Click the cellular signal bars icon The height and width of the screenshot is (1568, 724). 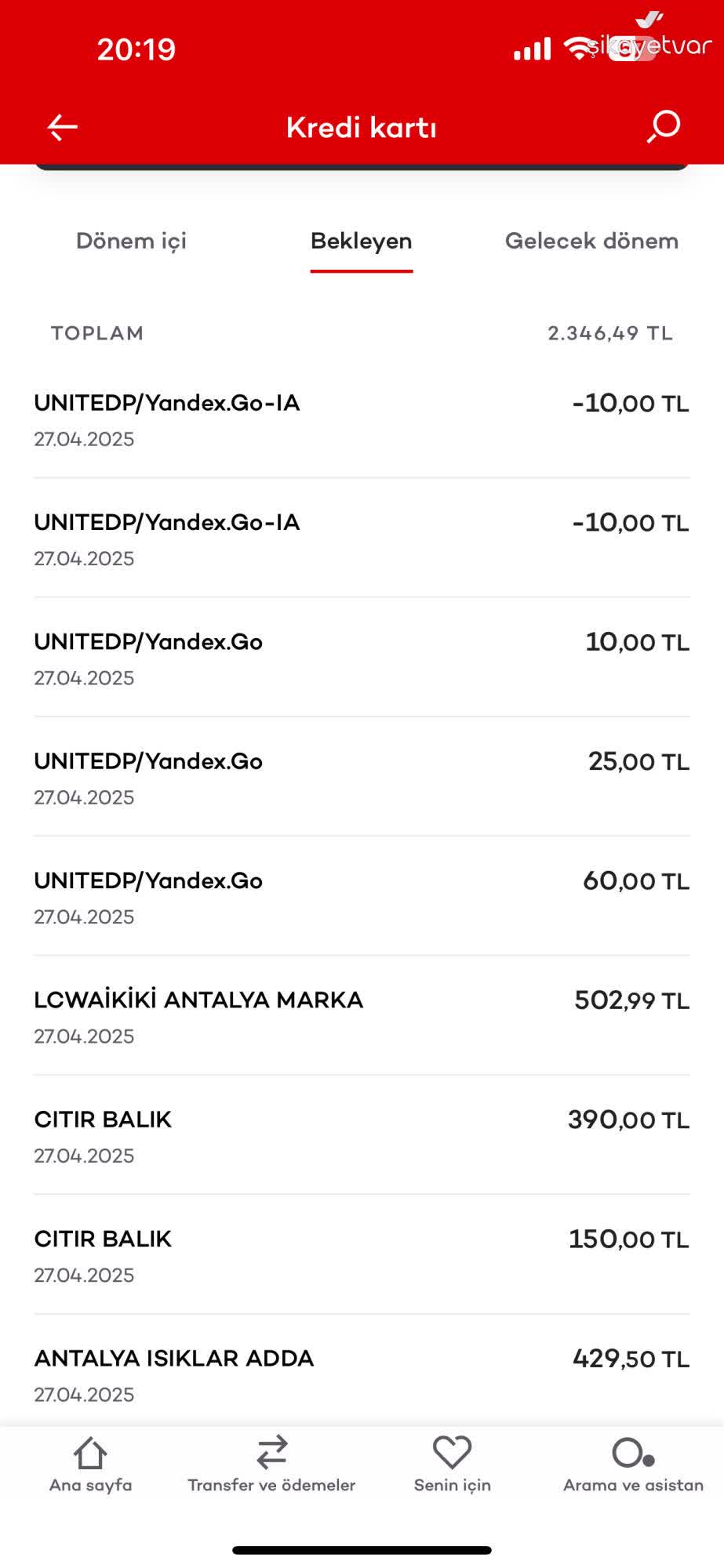tap(530, 49)
